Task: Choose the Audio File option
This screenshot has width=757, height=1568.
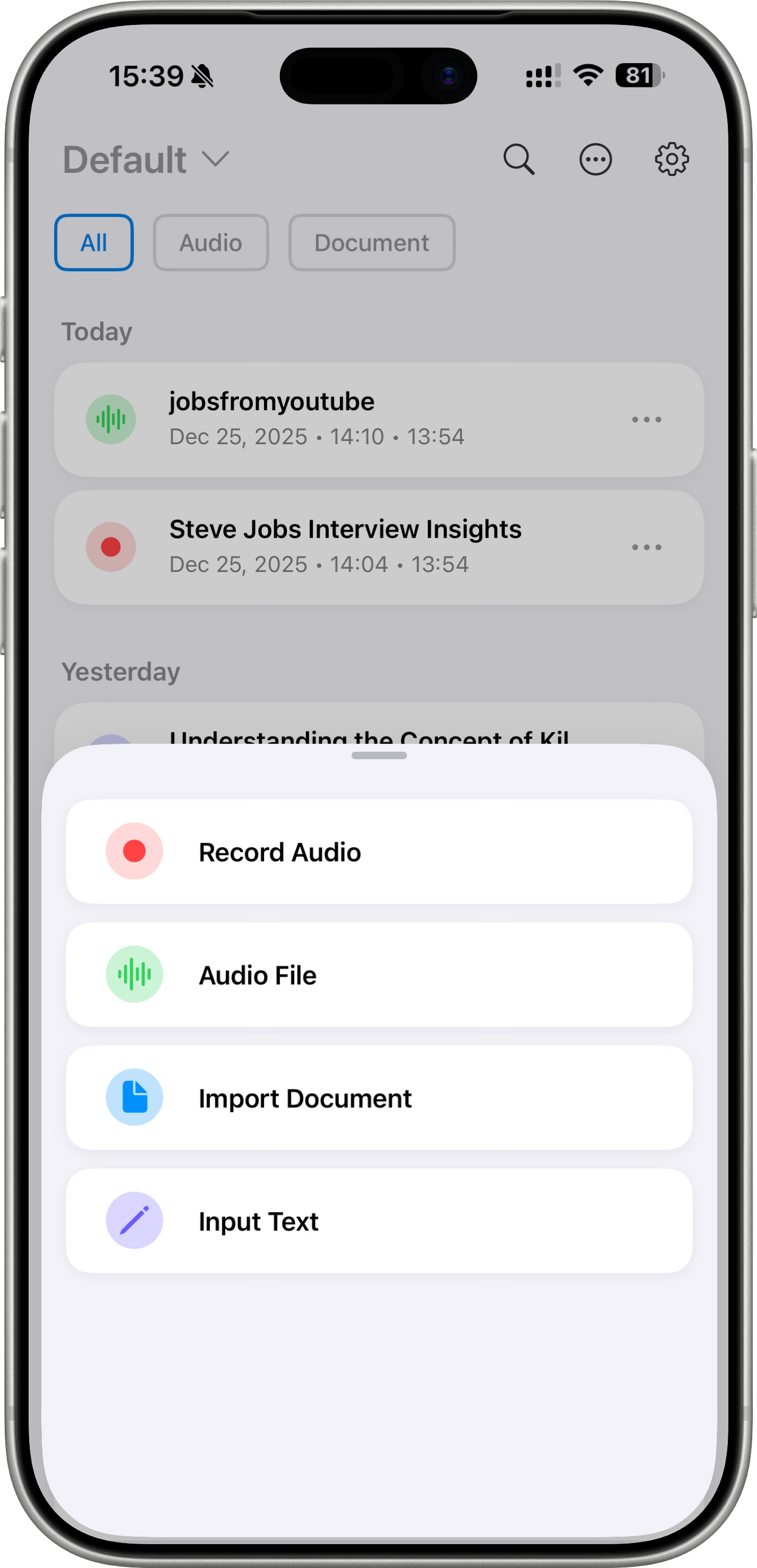Action: tap(378, 974)
